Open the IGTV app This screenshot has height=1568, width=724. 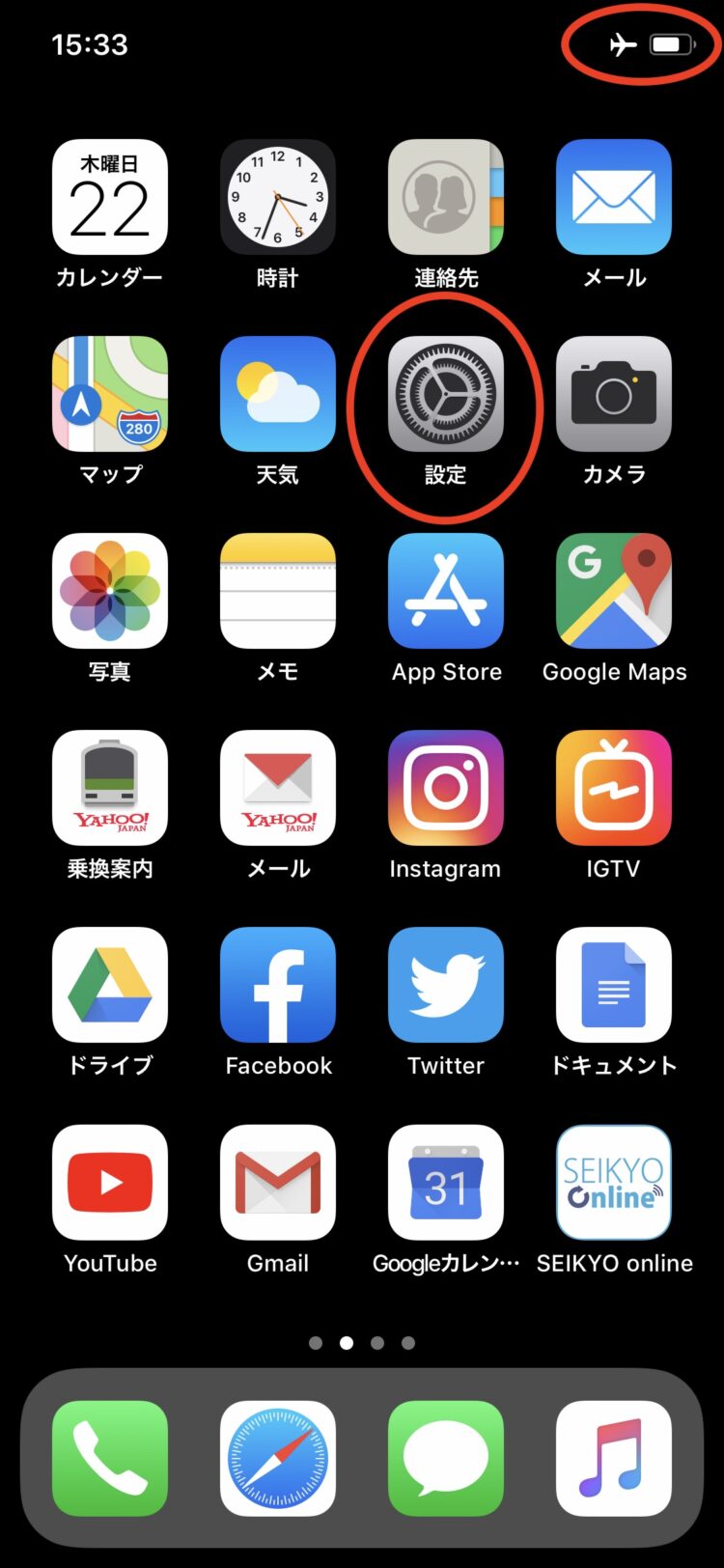pyautogui.click(x=613, y=788)
